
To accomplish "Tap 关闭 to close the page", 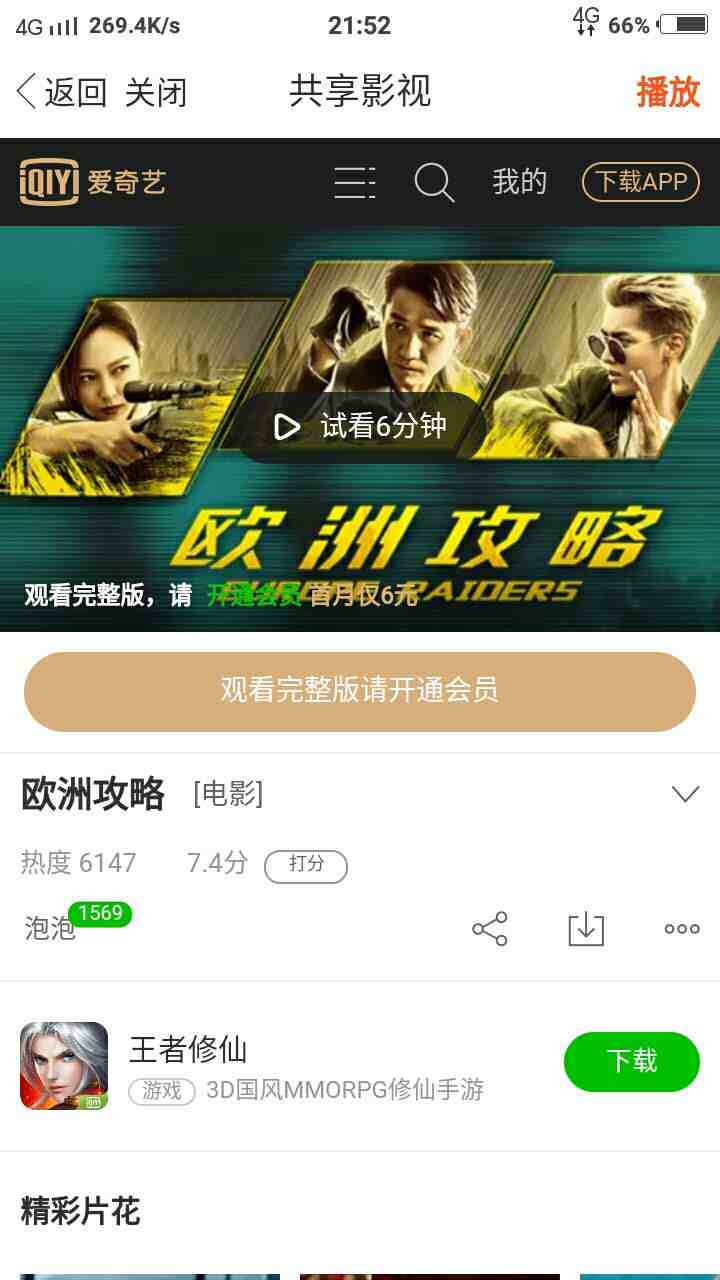I will coord(156,92).
